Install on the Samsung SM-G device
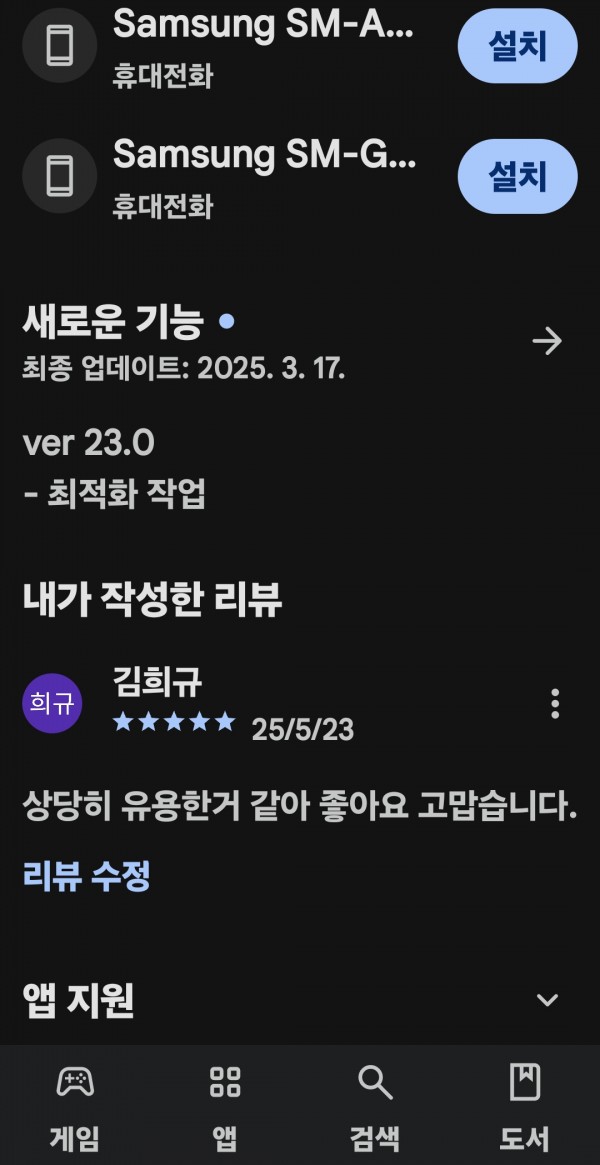 (x=518, y=176)
